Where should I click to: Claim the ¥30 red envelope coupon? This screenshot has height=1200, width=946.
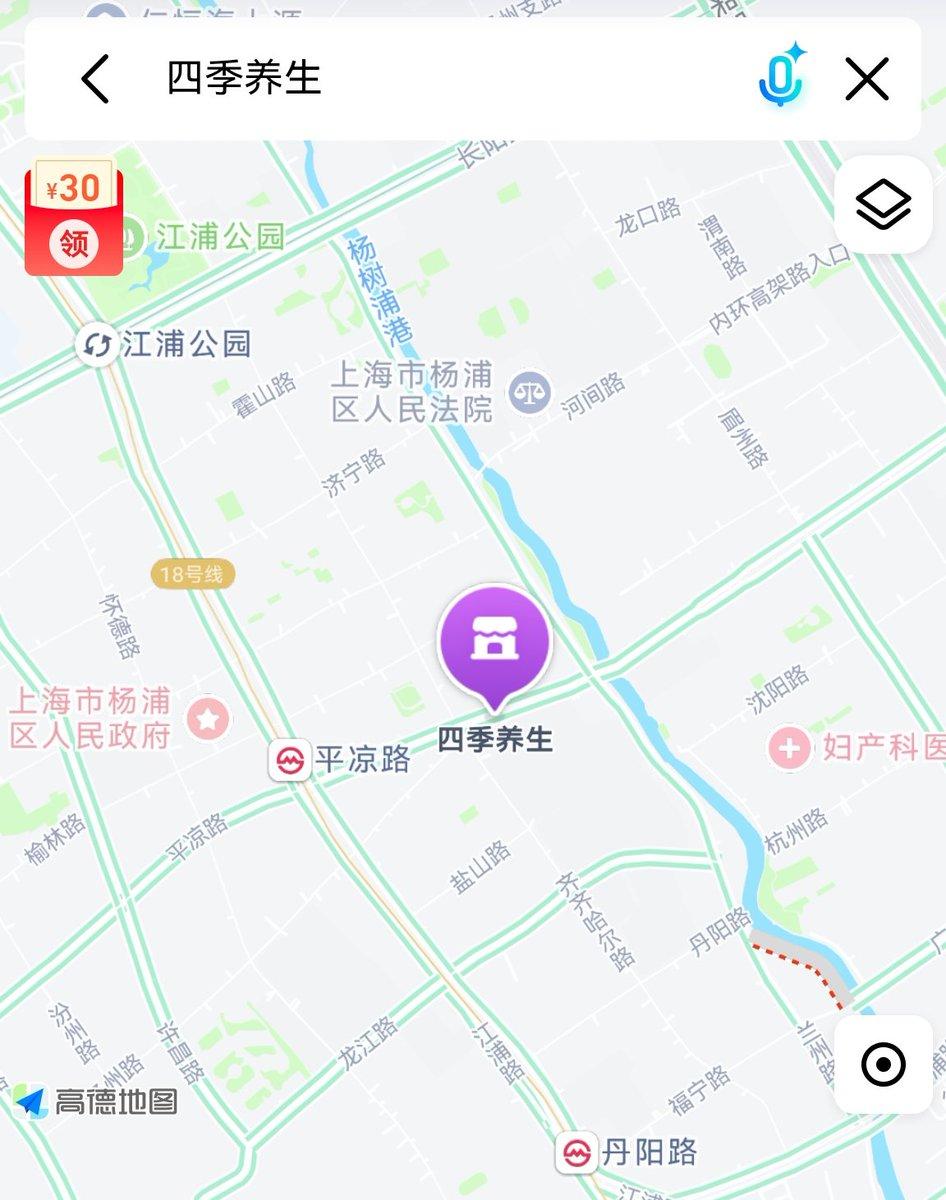(74, 216)
